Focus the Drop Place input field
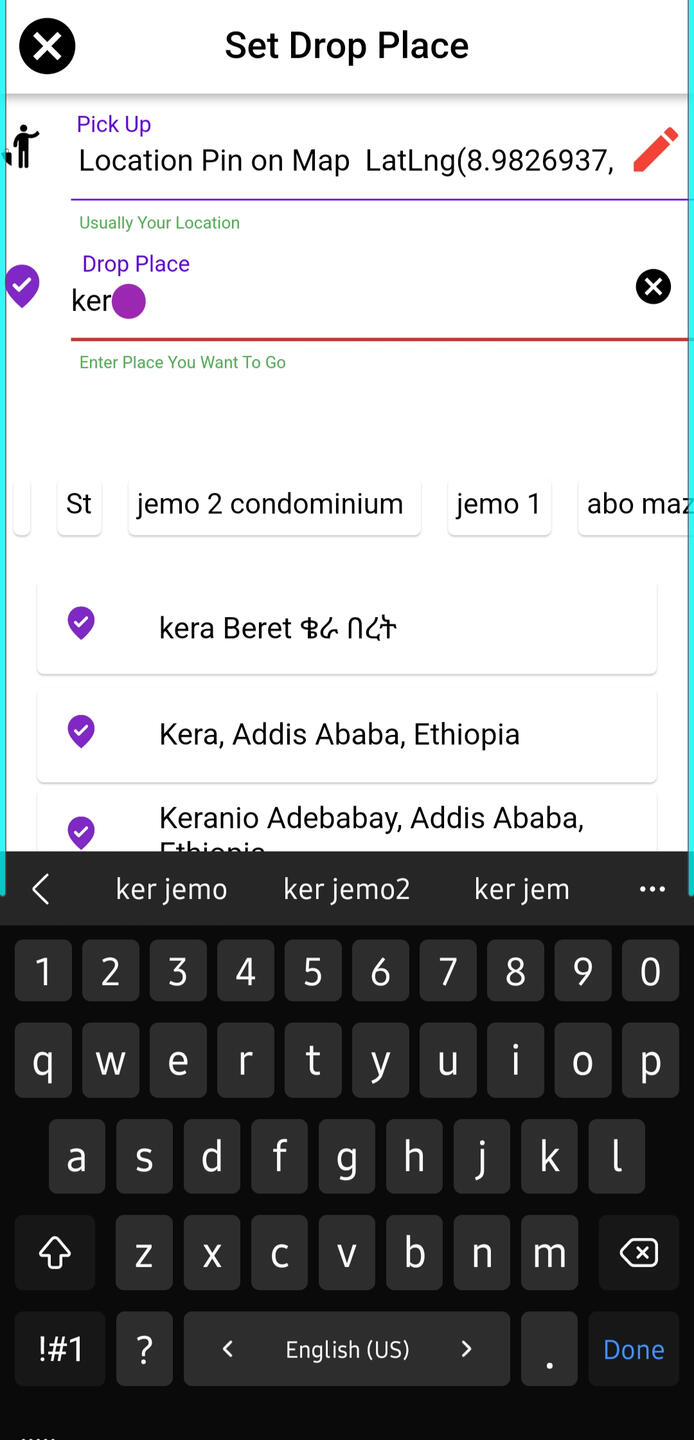The width and height of the screenshot is (694, 1440). click(350, 301)
